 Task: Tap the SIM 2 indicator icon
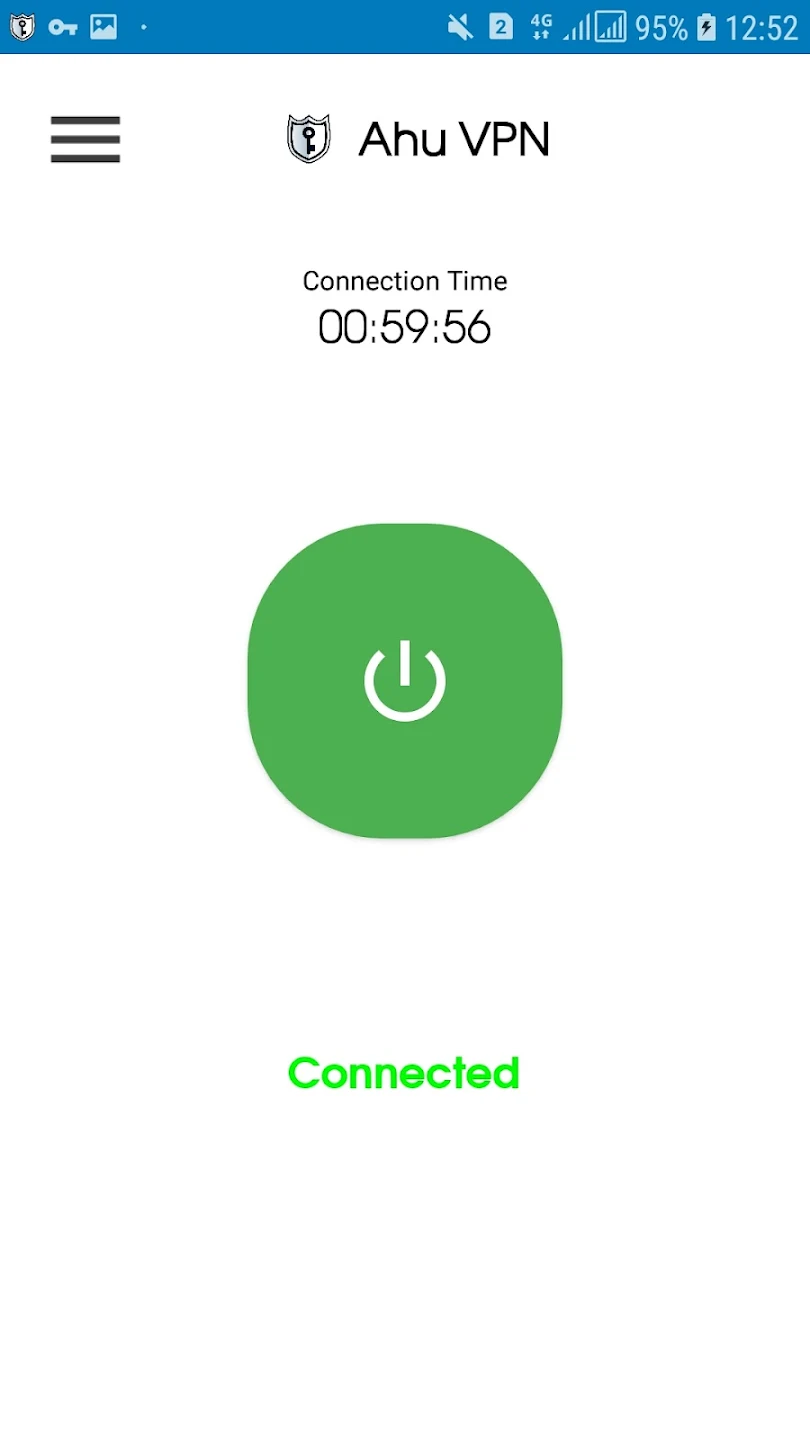501,27
